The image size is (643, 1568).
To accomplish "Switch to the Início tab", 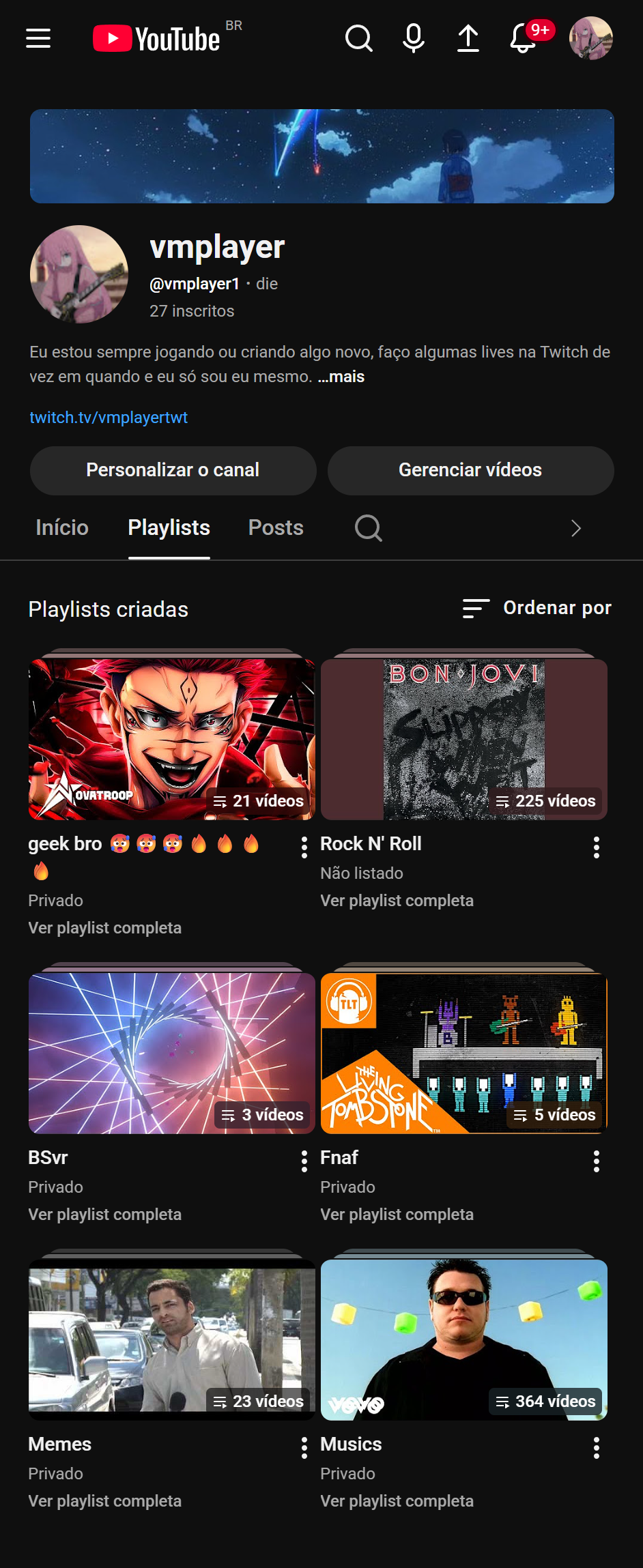I will pyautogui.click(x=61, y=527).
